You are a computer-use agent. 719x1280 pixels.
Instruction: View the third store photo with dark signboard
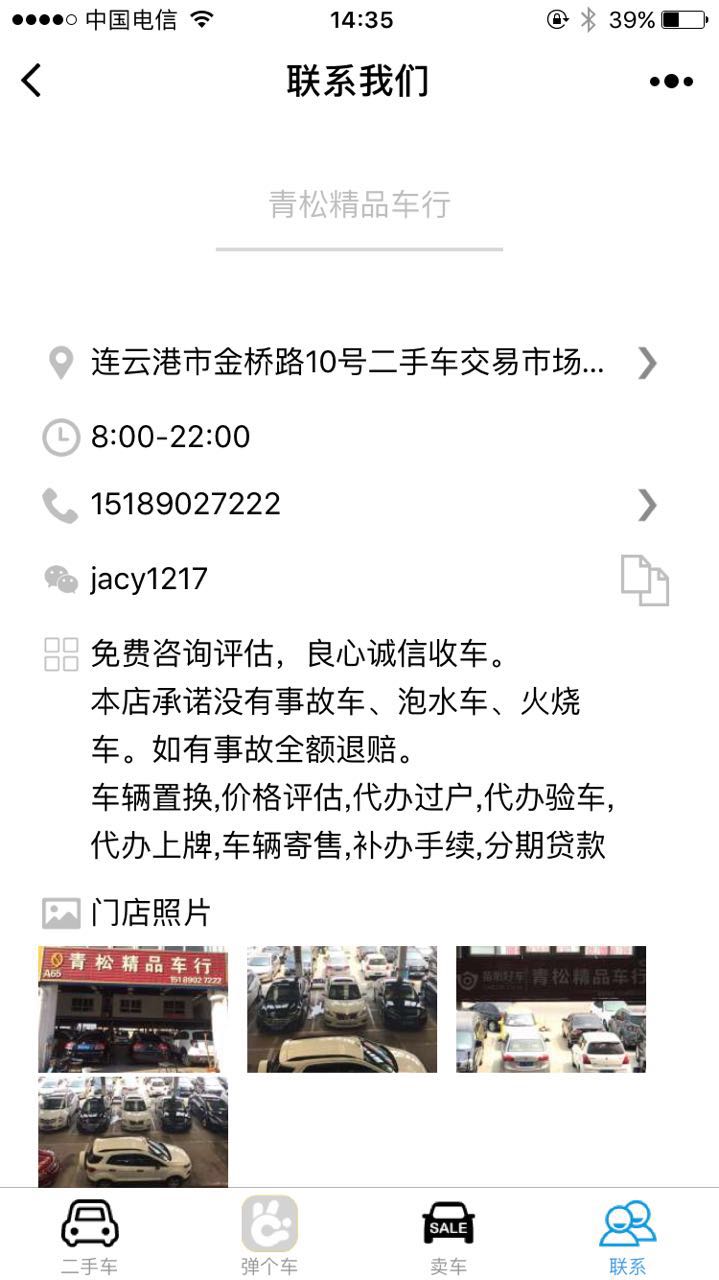pos(551,1009)
